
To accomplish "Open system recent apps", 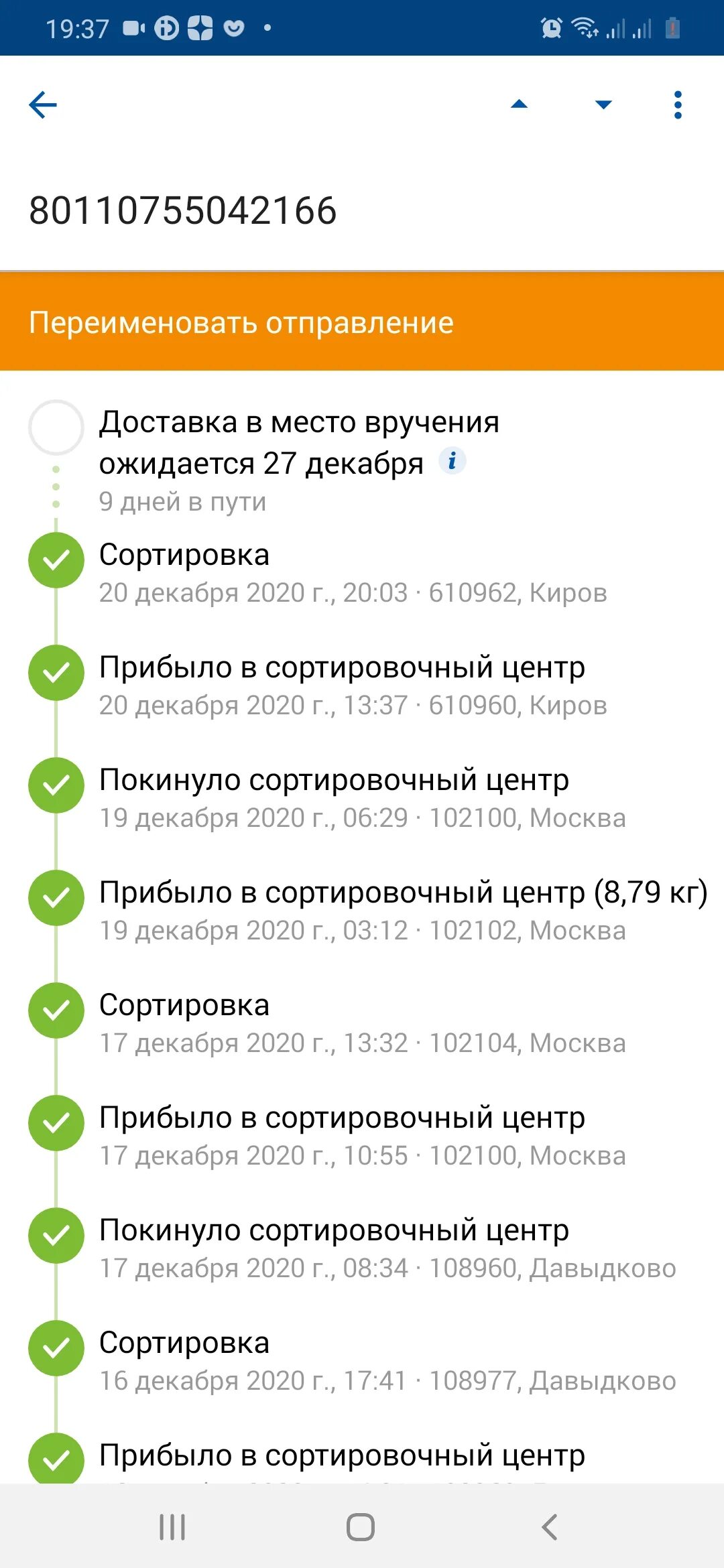I will click(x=172, y=1528).
